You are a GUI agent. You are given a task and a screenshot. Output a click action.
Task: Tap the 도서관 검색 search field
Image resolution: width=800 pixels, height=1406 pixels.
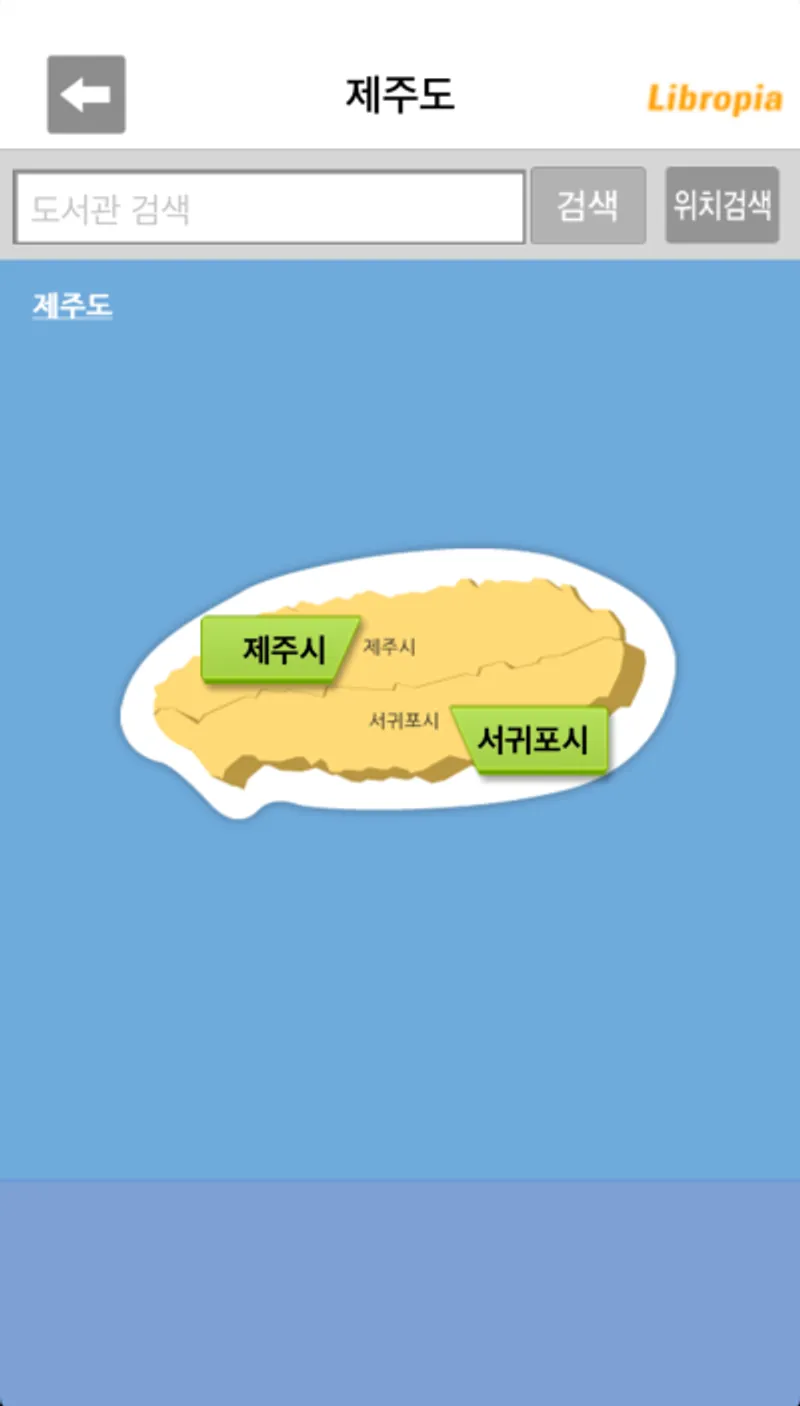pyautogui.click(x=269, y=208)
